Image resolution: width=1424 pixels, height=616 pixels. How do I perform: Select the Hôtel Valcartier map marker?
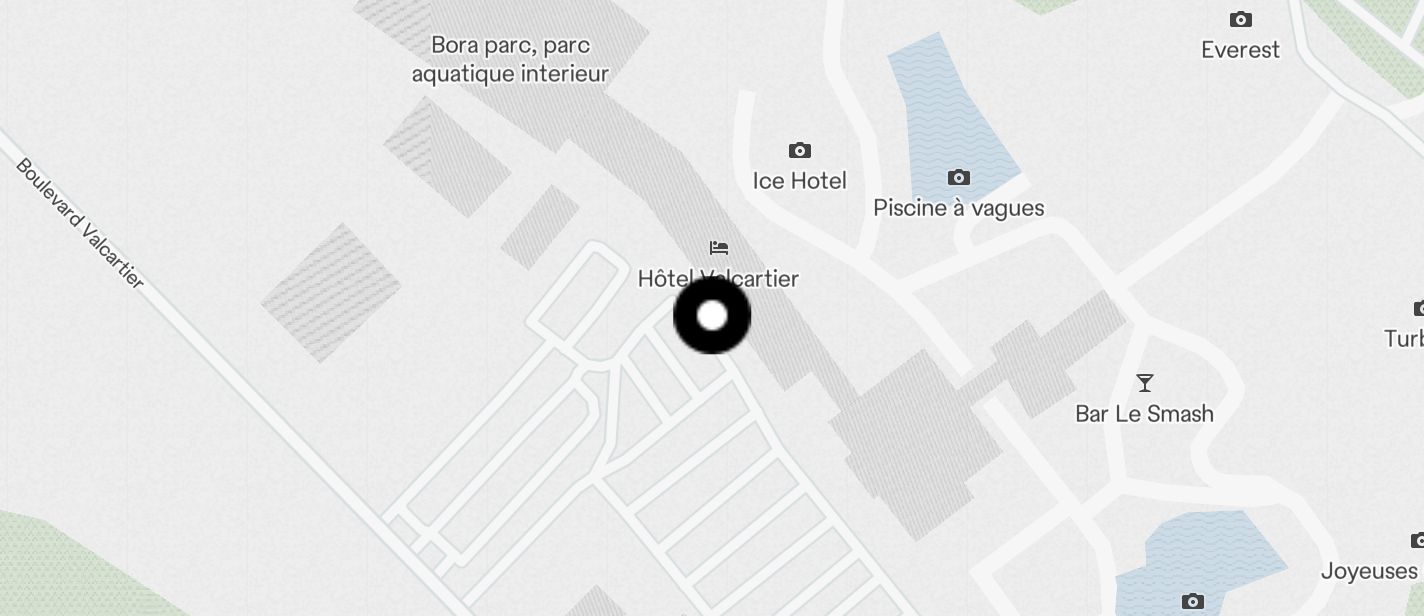tap(718, 248)
